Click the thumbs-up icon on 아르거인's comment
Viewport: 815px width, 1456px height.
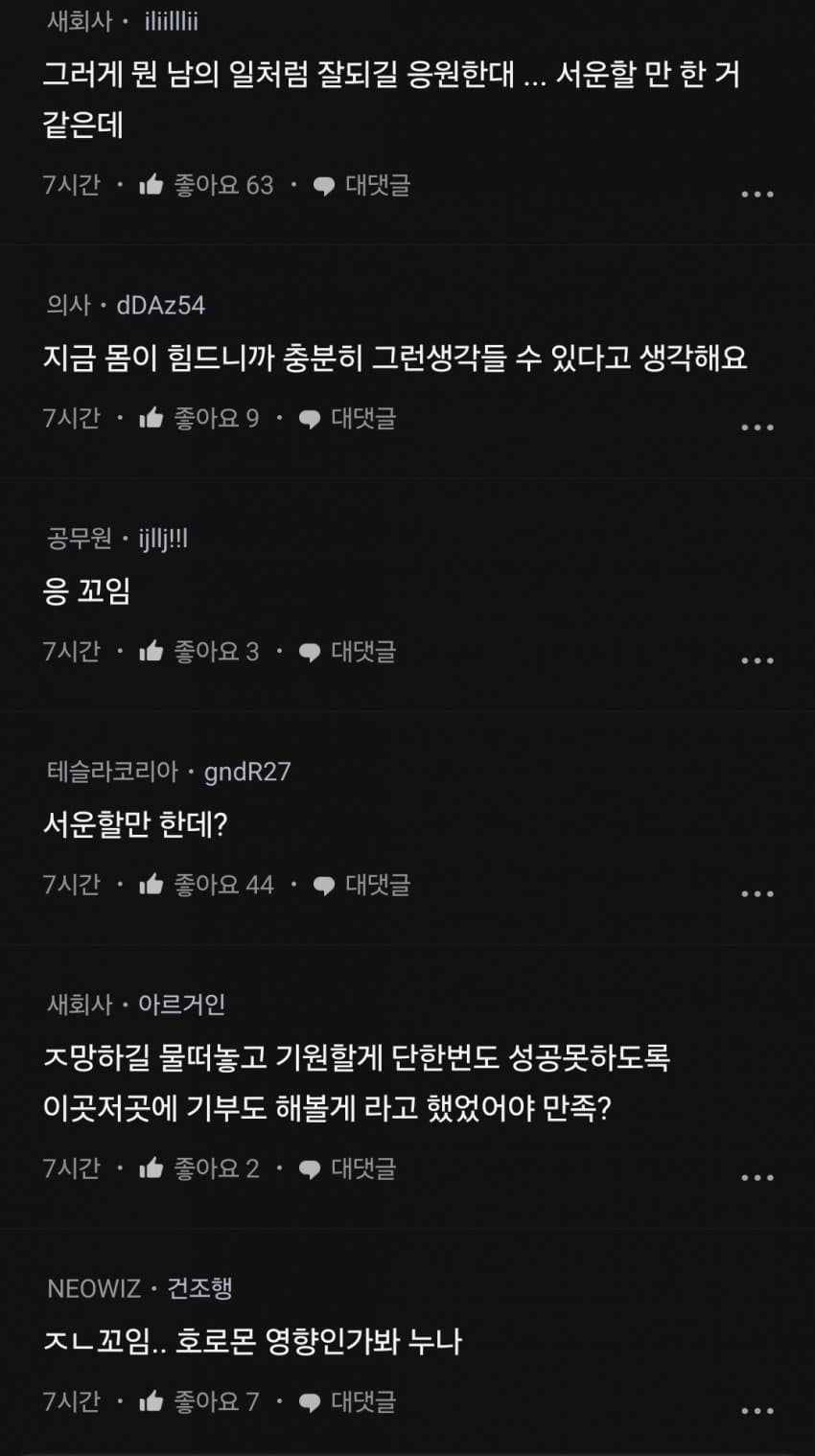click(151, 1167)
